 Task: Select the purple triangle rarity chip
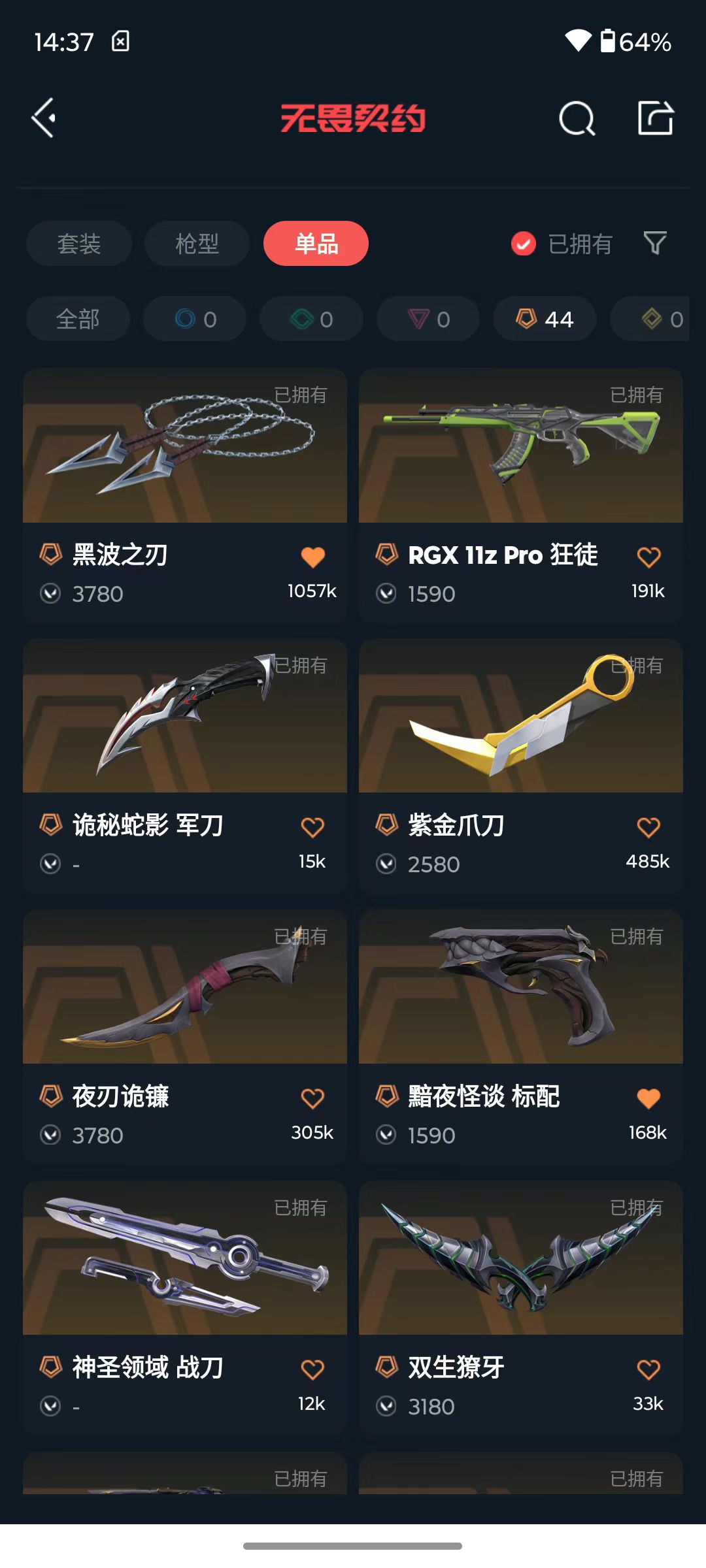(x=428, y=319)
